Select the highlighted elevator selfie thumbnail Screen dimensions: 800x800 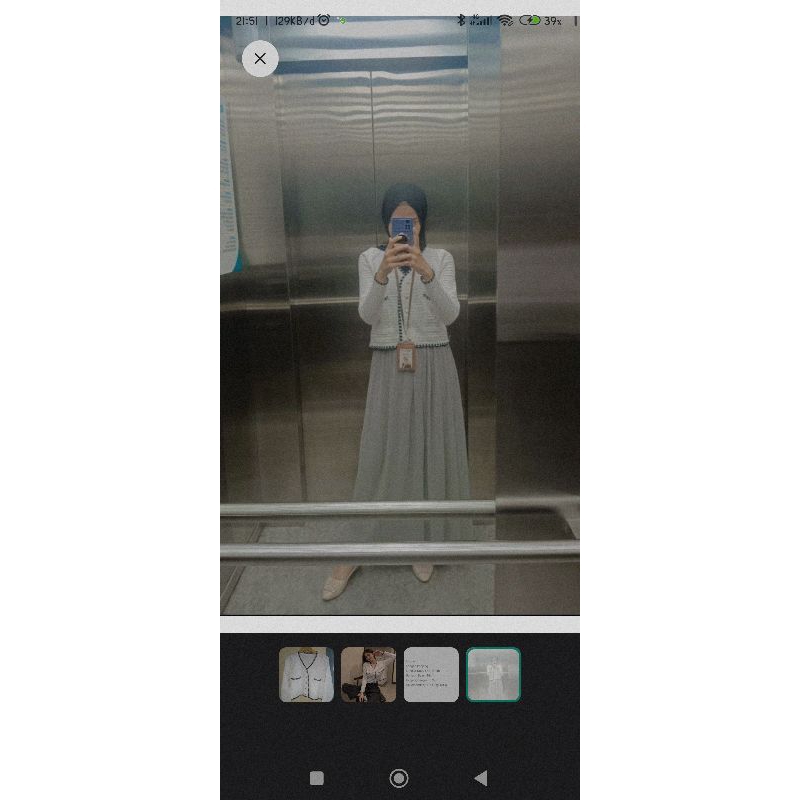(x=494, y=674)
